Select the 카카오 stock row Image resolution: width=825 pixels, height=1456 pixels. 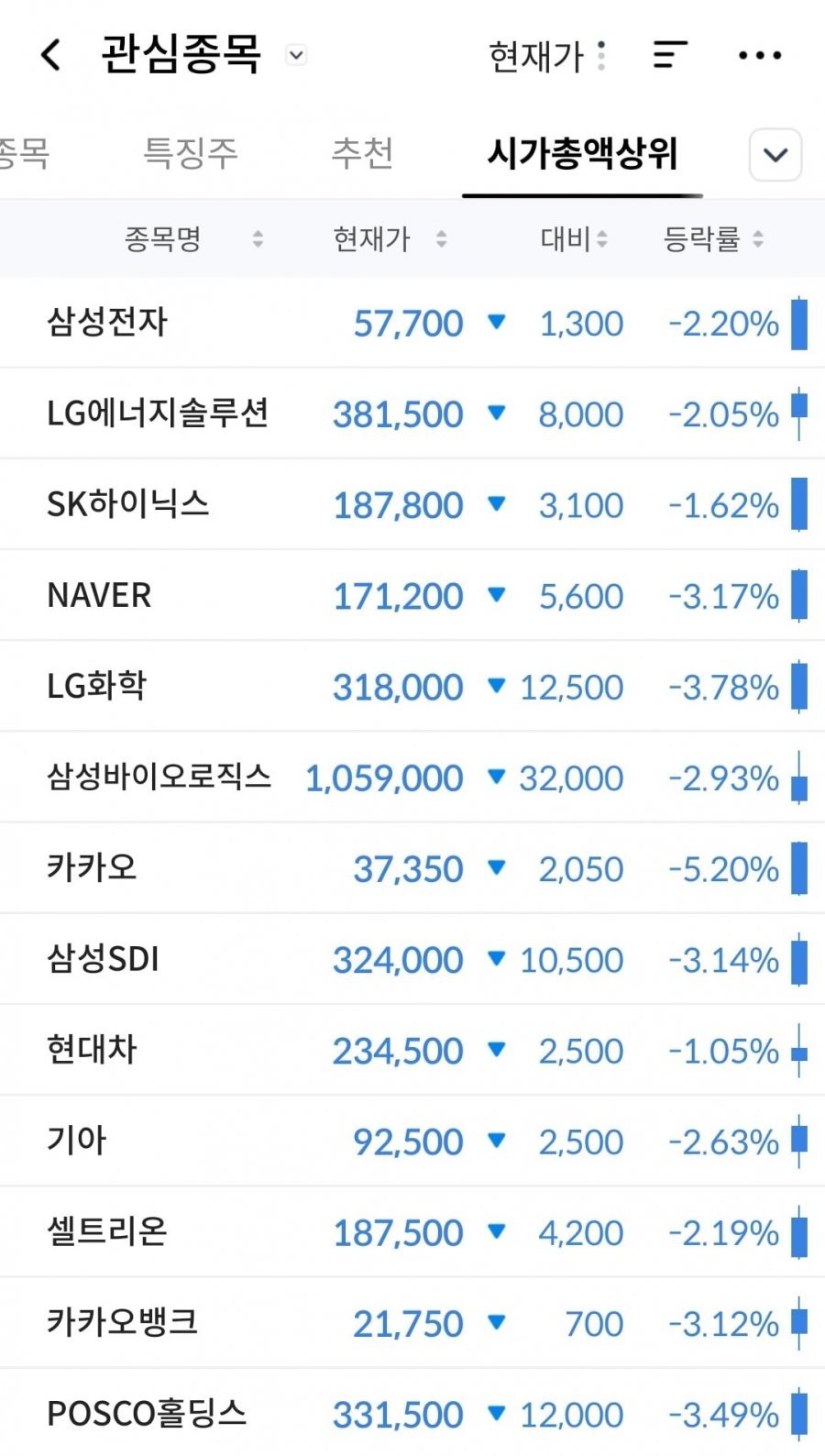pos(412,868)
